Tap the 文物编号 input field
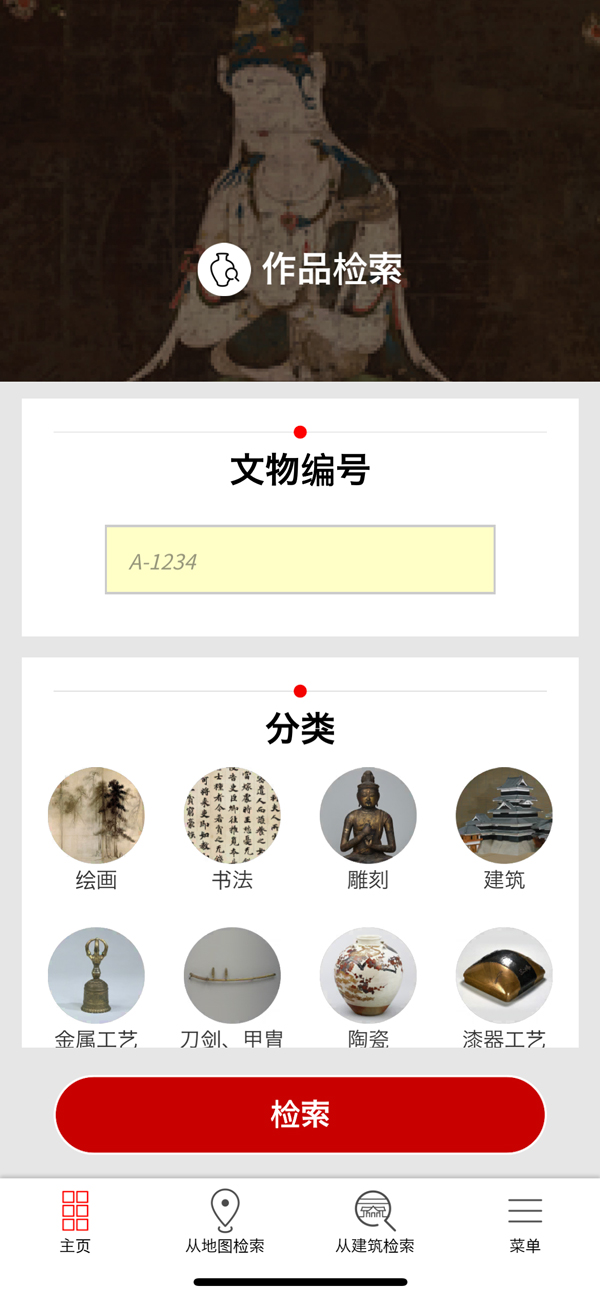Image resolution: width=600 pixels, height=1298 pixels. tap(300, 560)
